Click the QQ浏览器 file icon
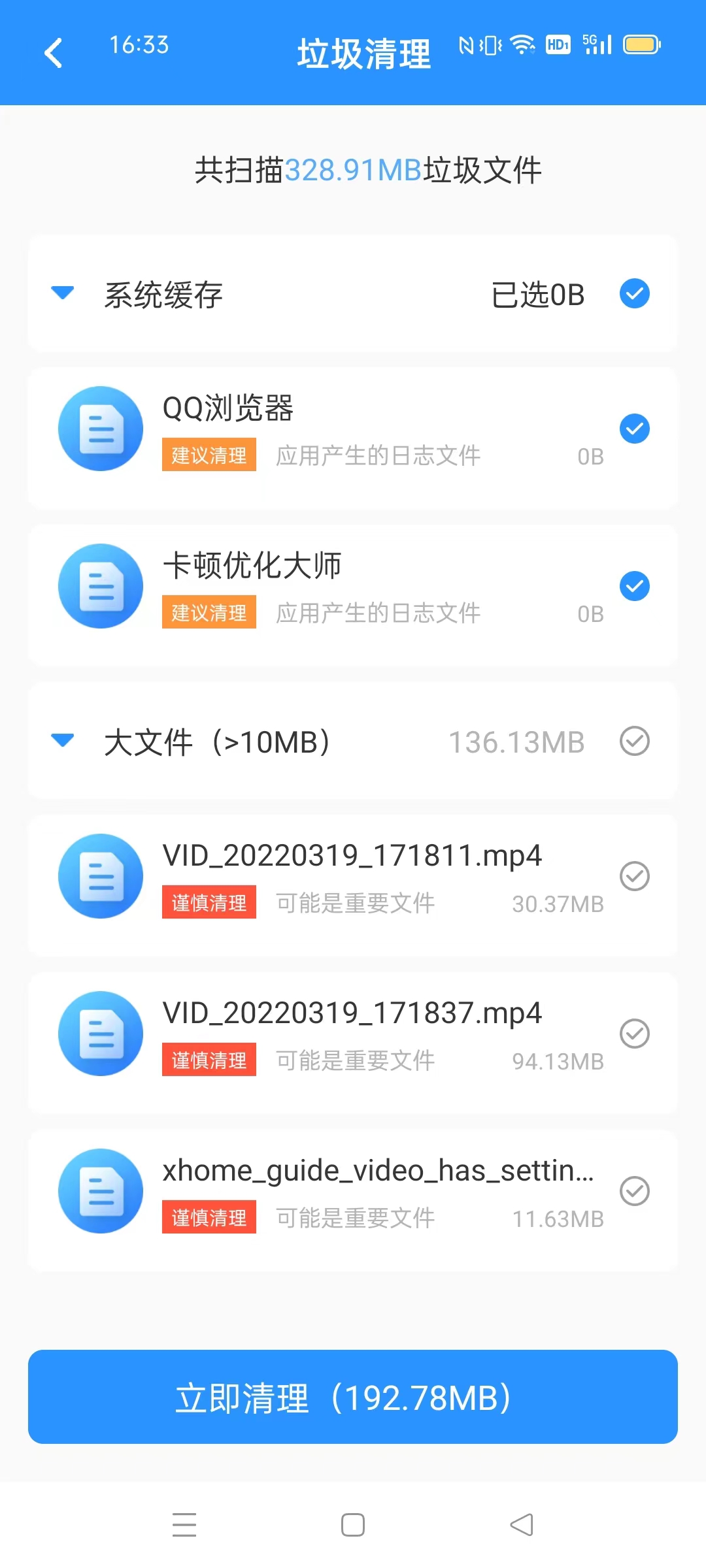The width and height of the screenshot is (706, 1568). 99,428
